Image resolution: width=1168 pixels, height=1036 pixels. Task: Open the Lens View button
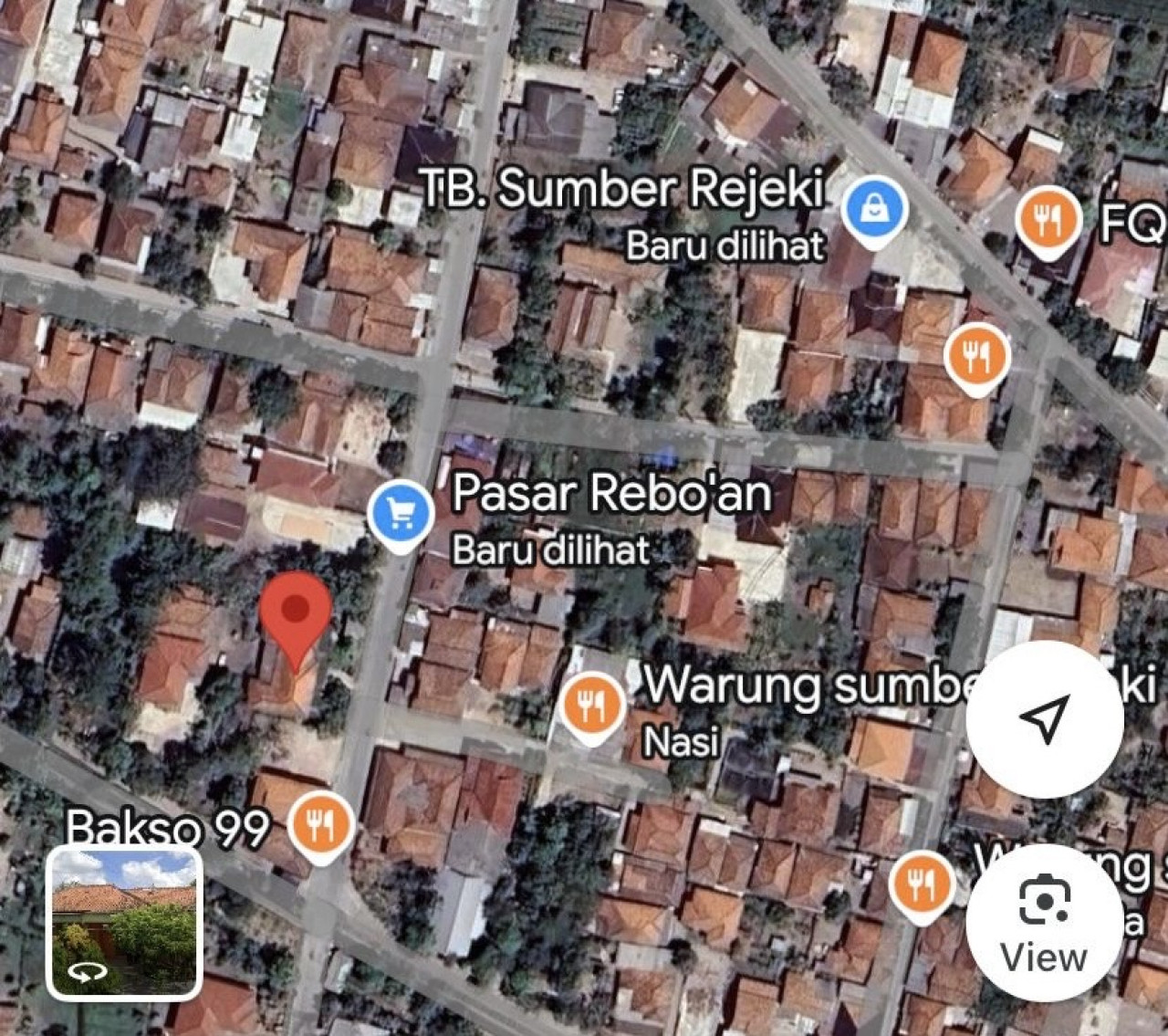pos(1044,923)
